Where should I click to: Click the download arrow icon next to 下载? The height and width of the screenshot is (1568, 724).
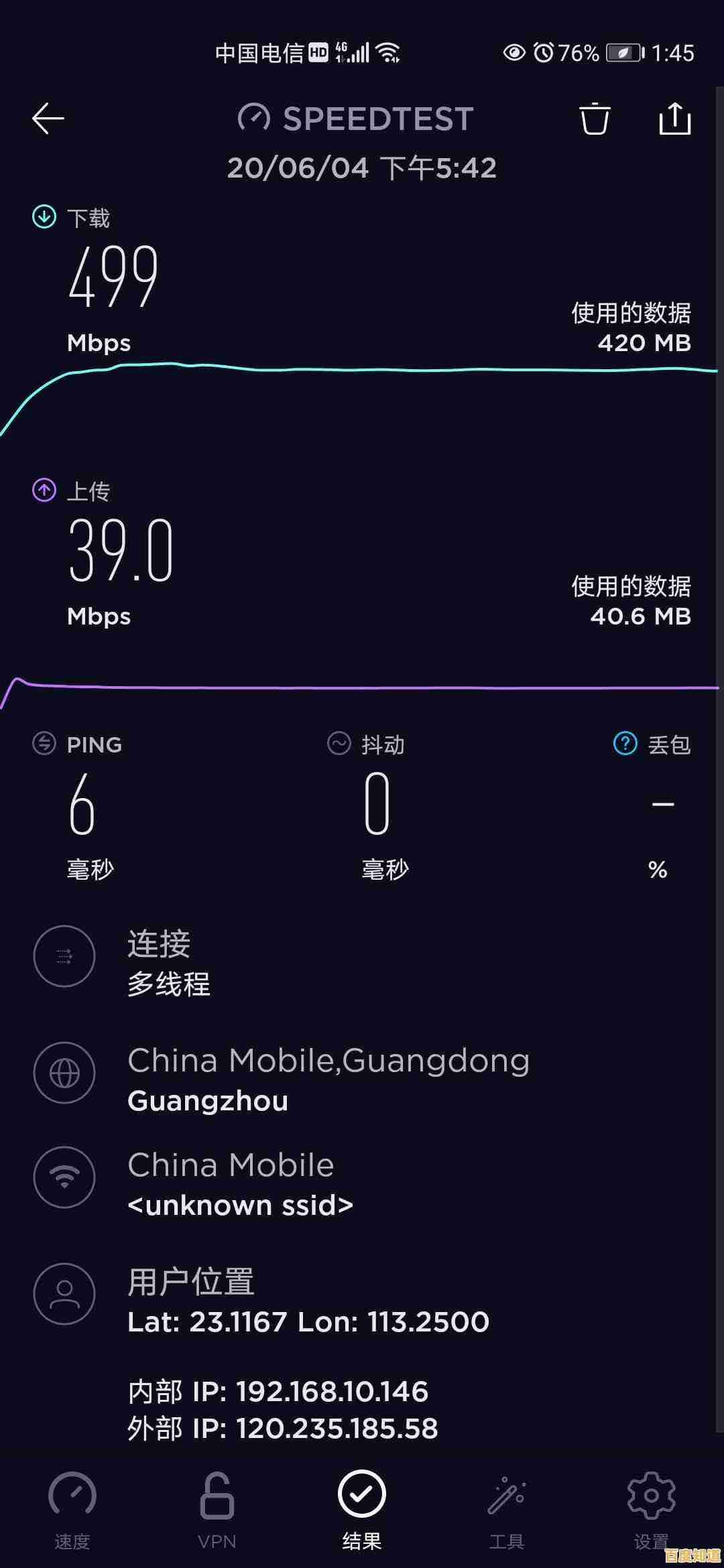[43, 216]
